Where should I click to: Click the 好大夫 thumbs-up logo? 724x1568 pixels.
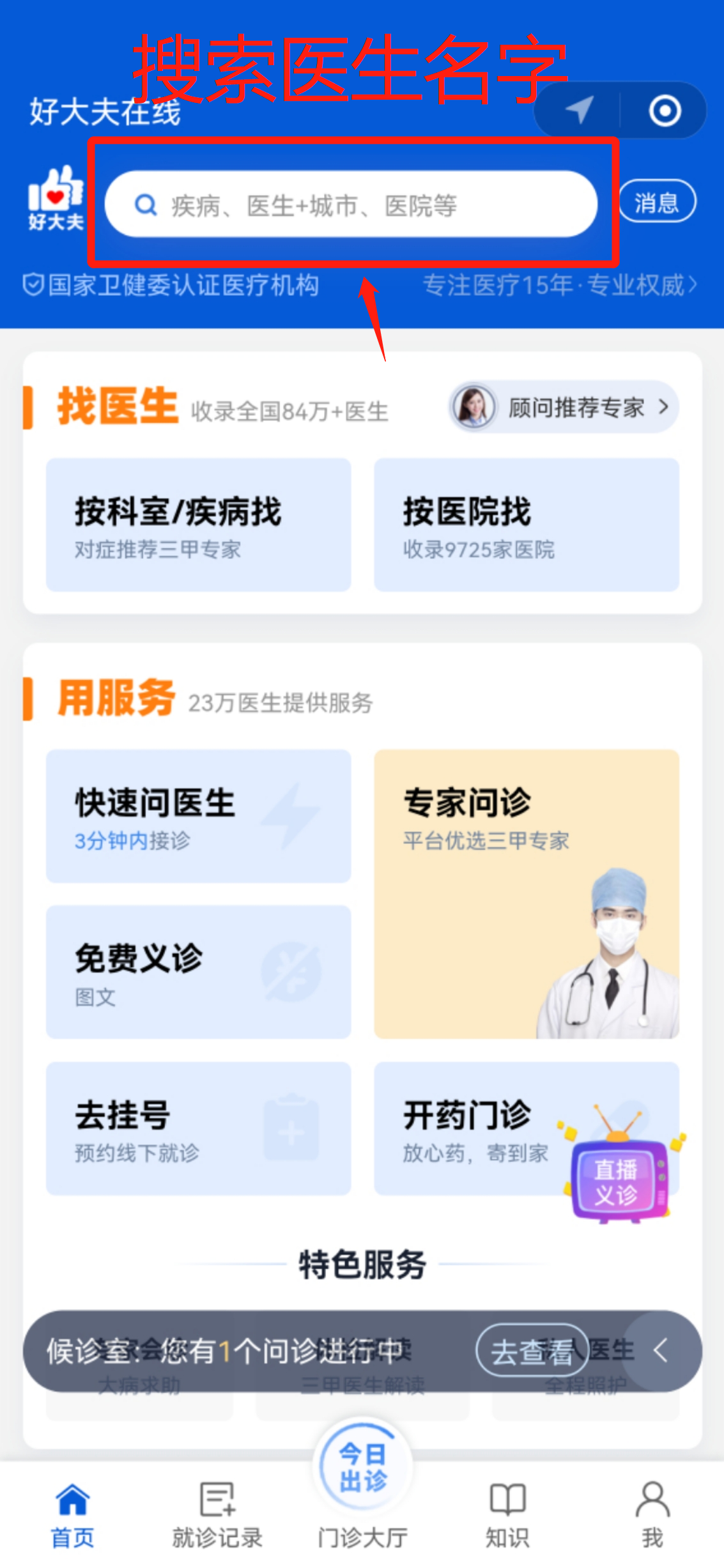pyautogui.click(x=54, y=198)
